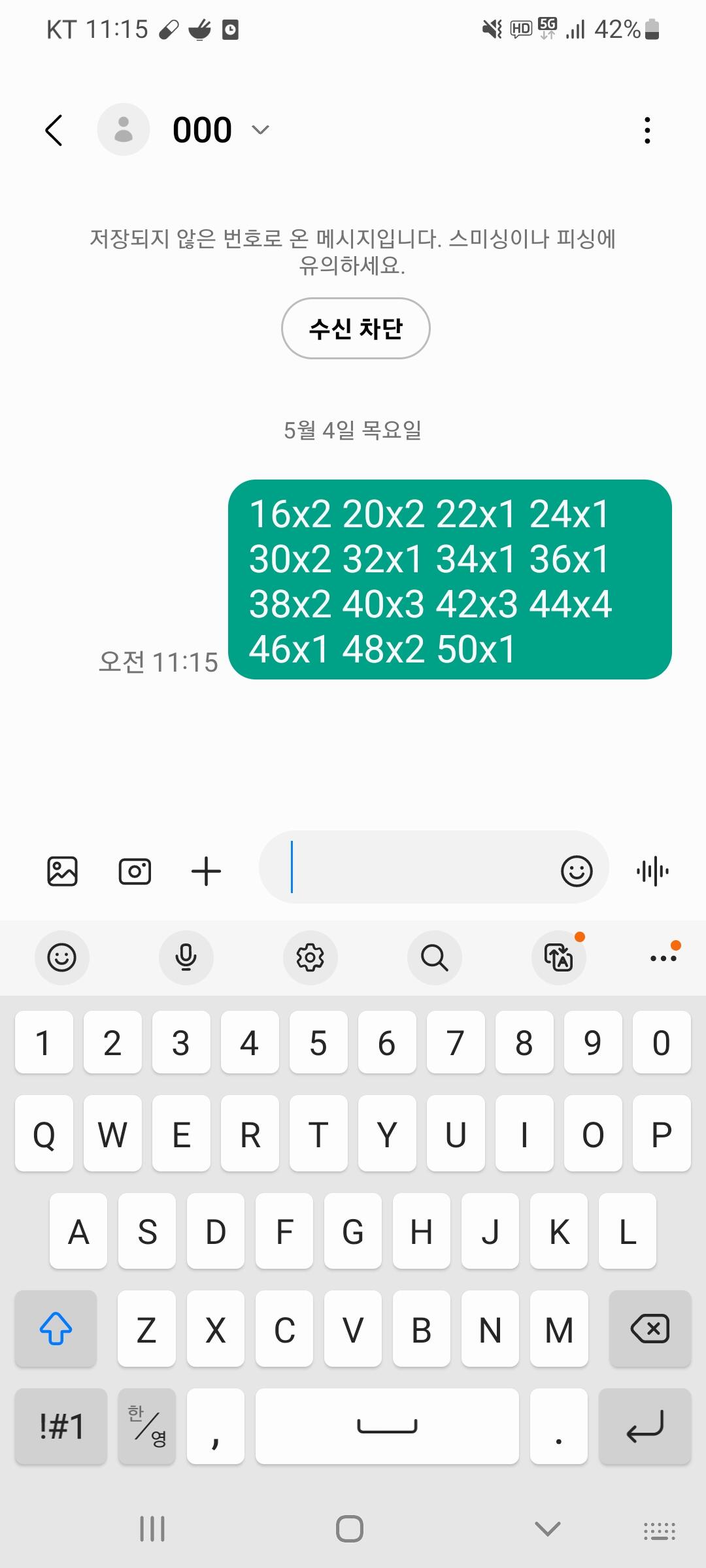Screen dimensions: 706x1568
Task: Open the gallery image picker
Action: (63, 871)
